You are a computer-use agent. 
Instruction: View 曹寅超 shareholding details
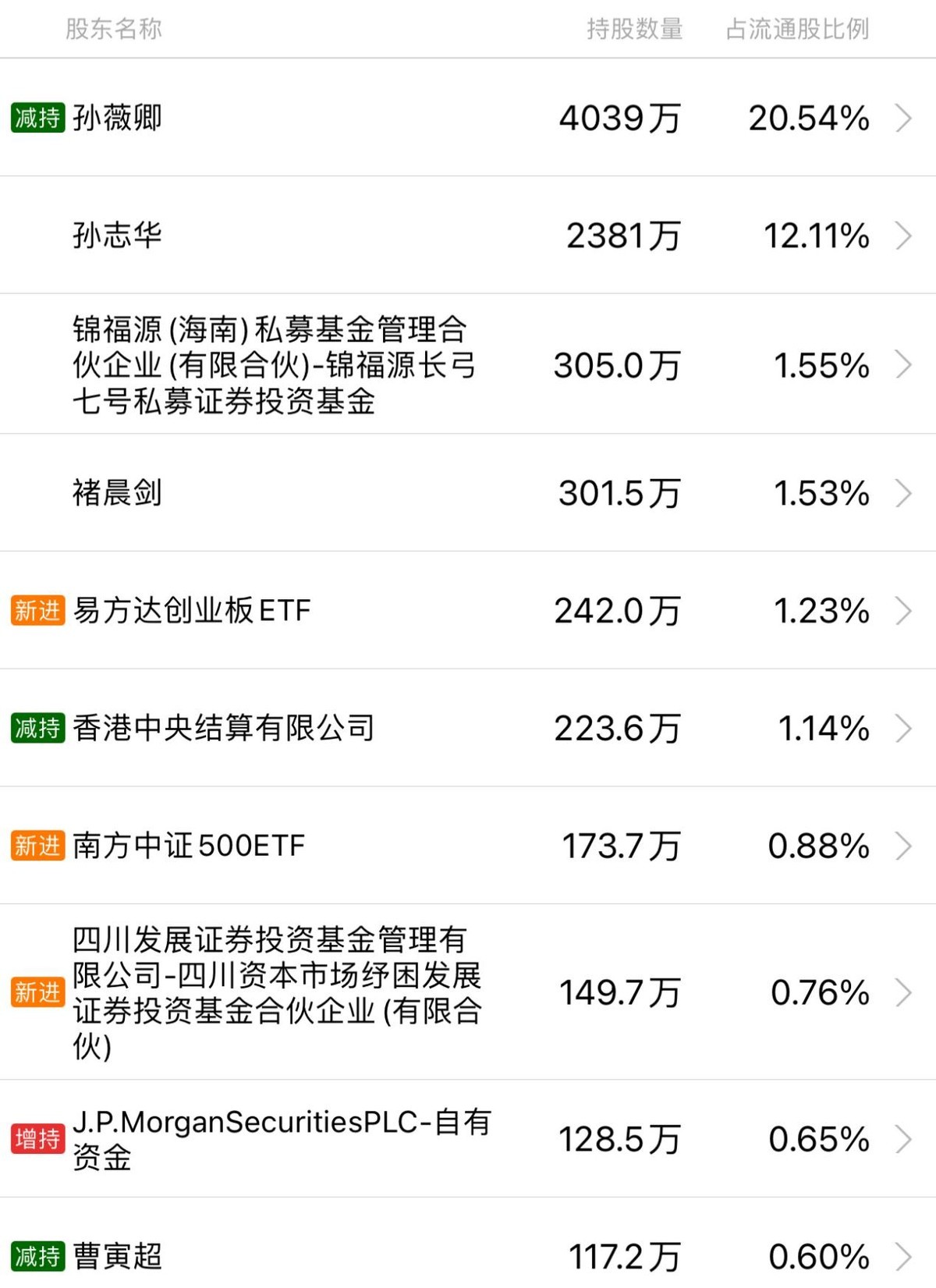click(x=117, y=1256)
